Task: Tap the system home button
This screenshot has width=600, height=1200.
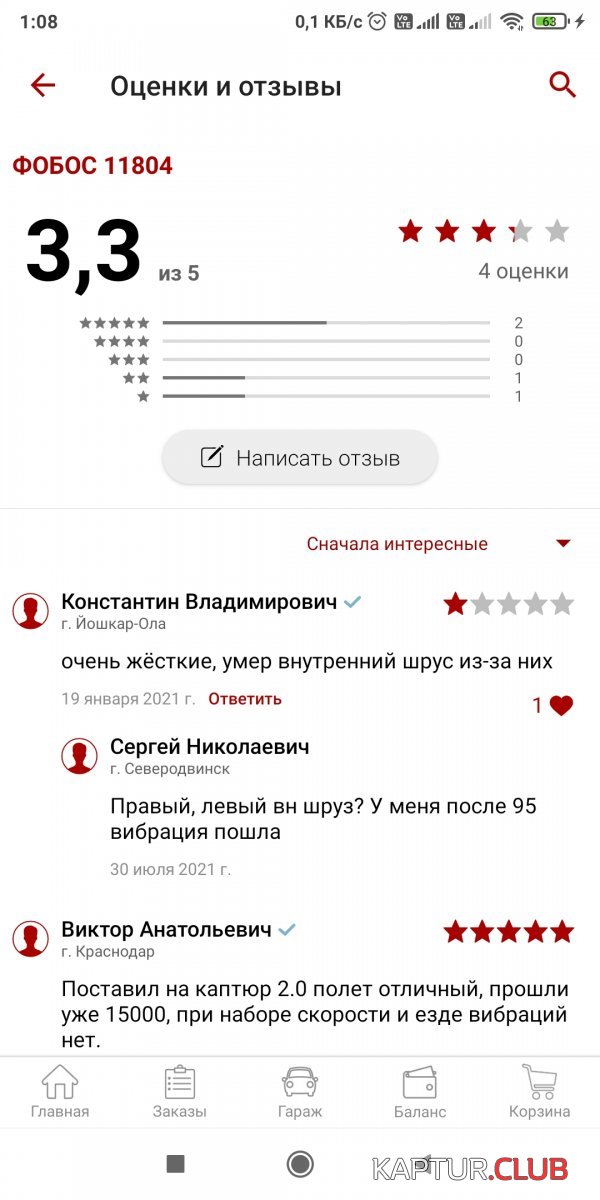Action: click(x=300, y=1164)
